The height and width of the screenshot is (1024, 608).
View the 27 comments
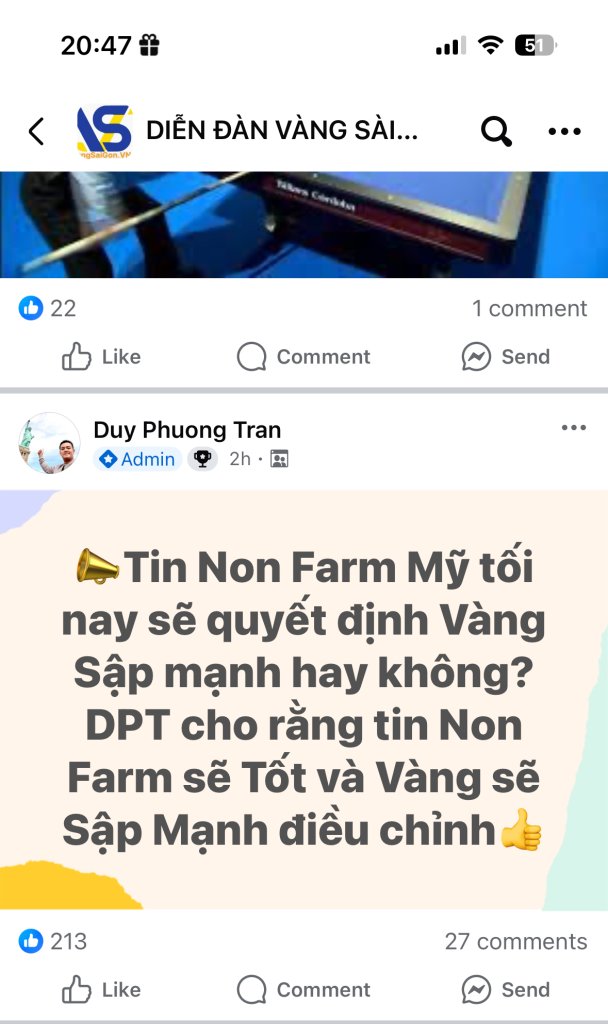(x=515, y=941)
